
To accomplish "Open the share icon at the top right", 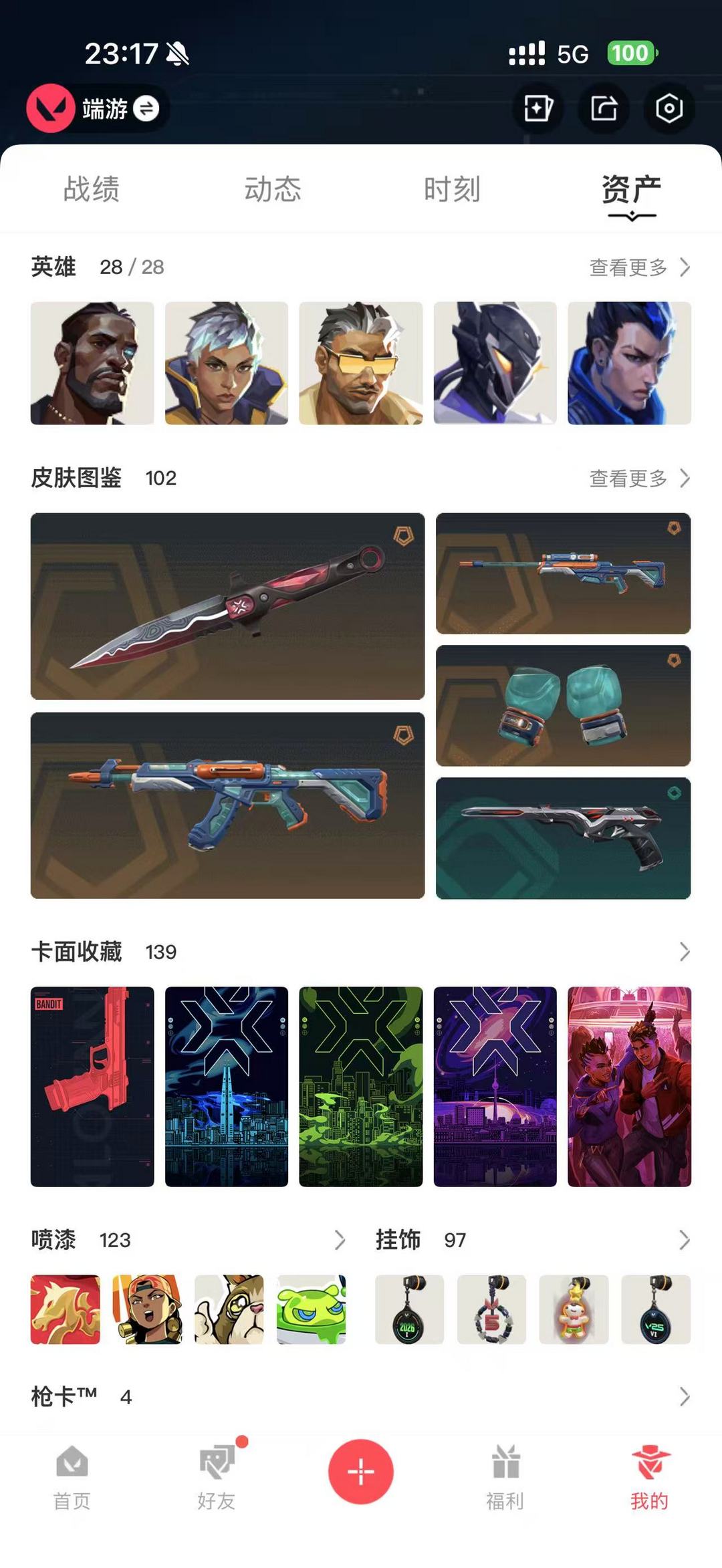I will coord(602,109).
